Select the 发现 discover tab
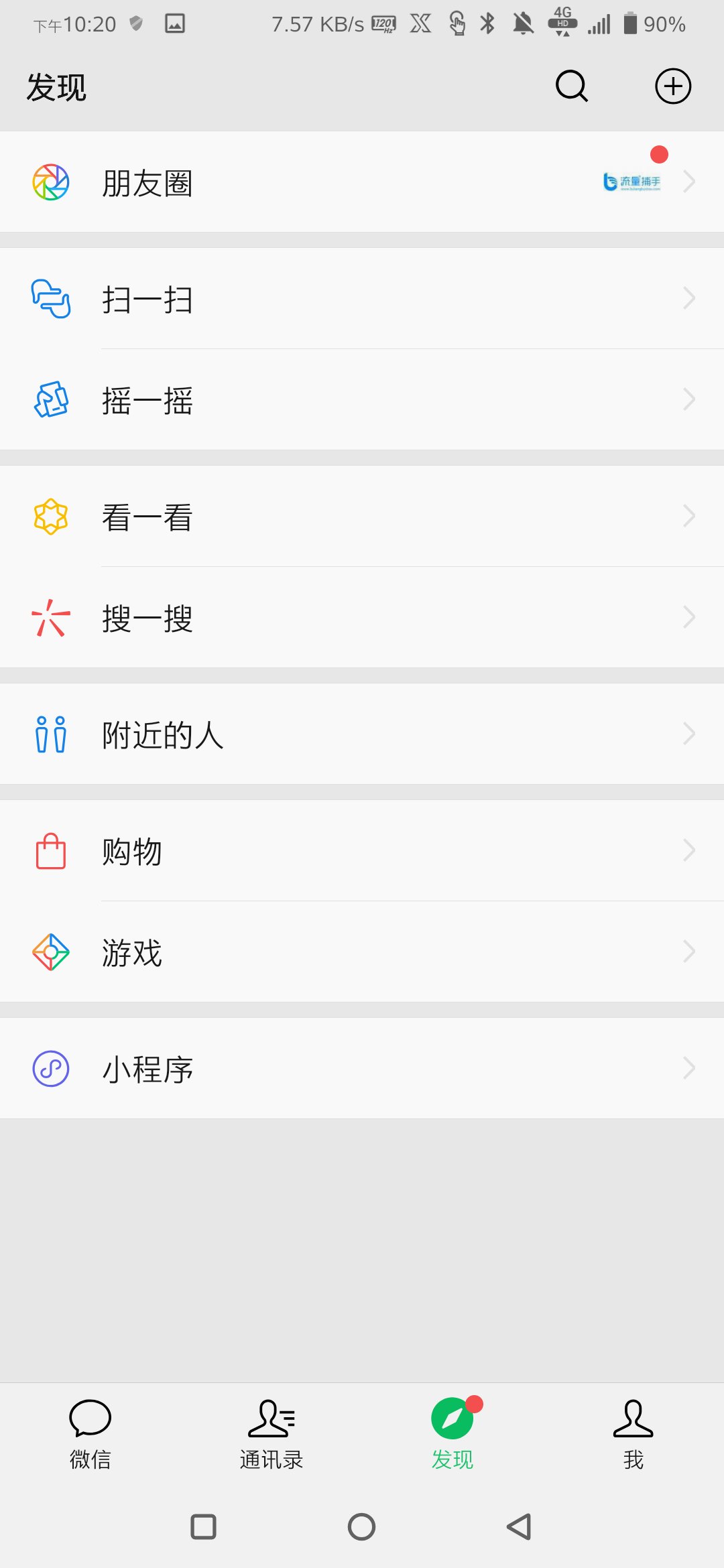 pos(452,1434)
